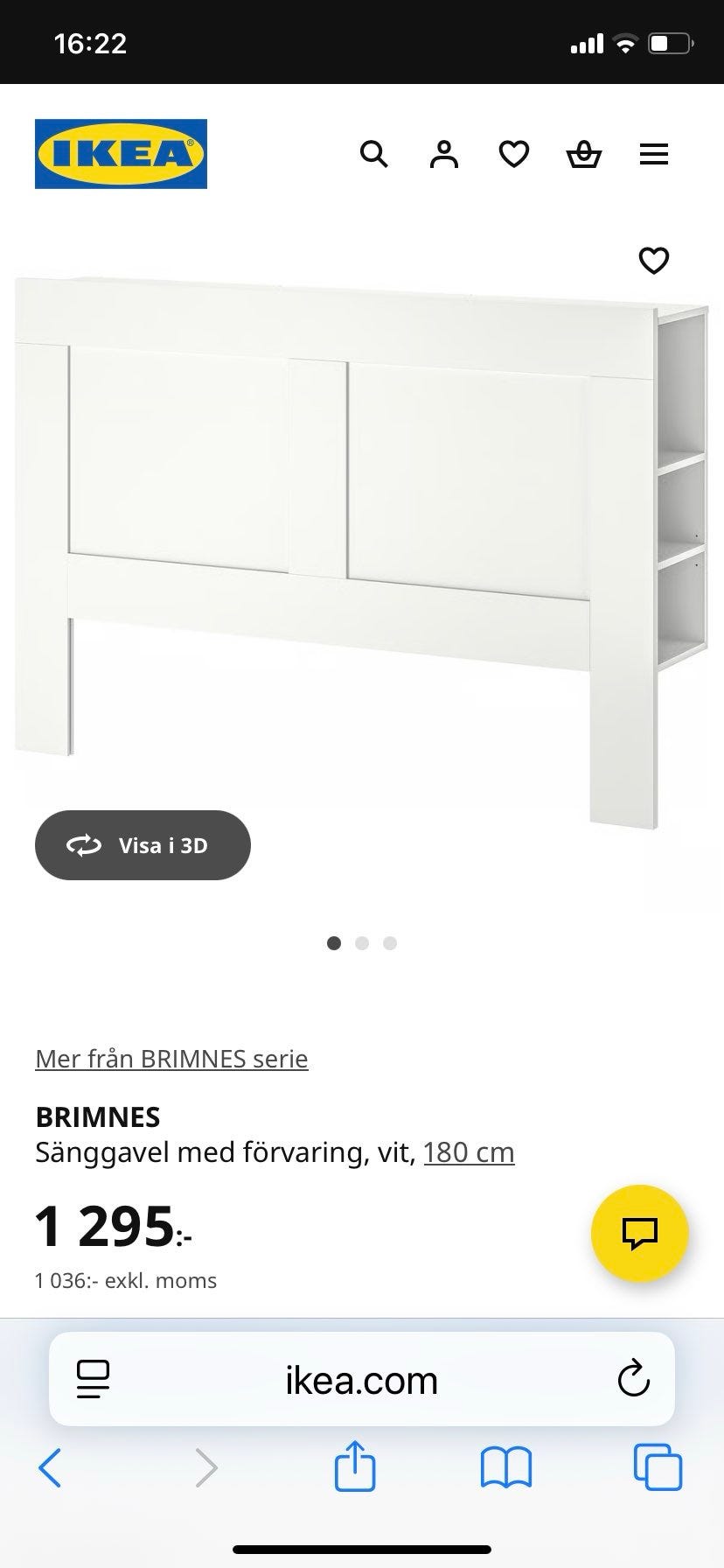Open the hamburger menu
724x1568 pixels.
tap(654, 154)
